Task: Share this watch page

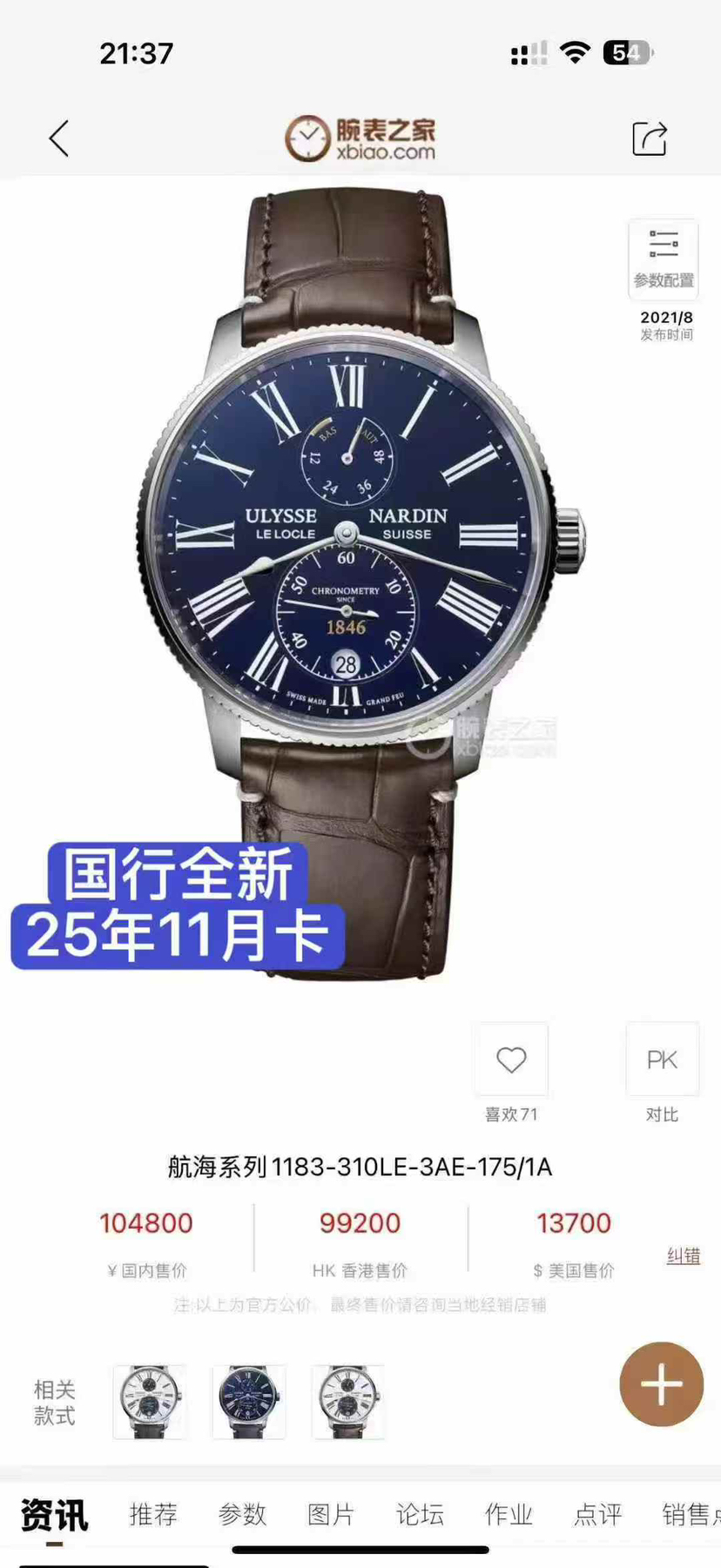Action: [649, 138]
